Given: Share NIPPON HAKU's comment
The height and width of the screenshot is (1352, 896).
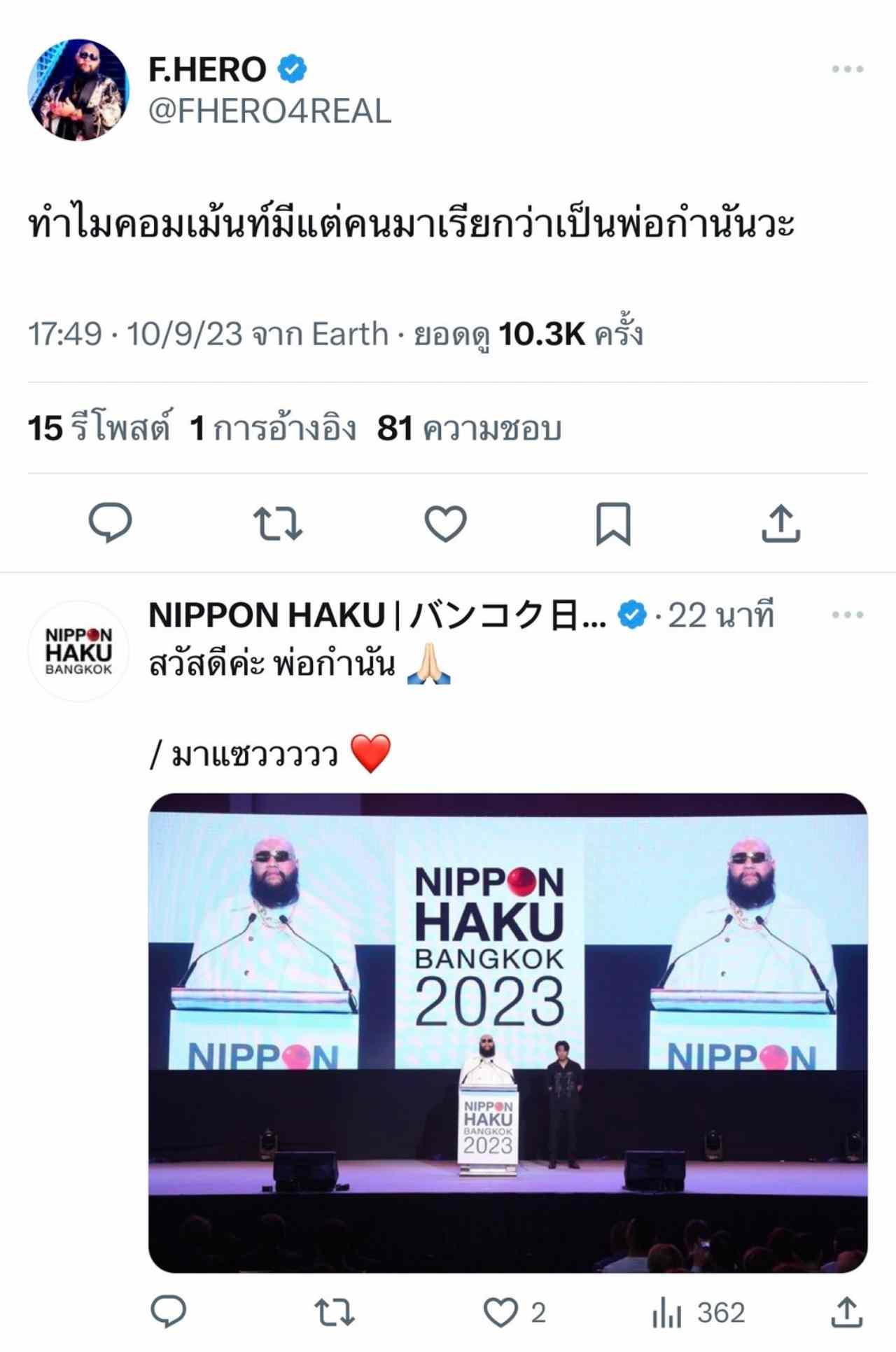Looking at the screenshot, I should [846, 1312].
